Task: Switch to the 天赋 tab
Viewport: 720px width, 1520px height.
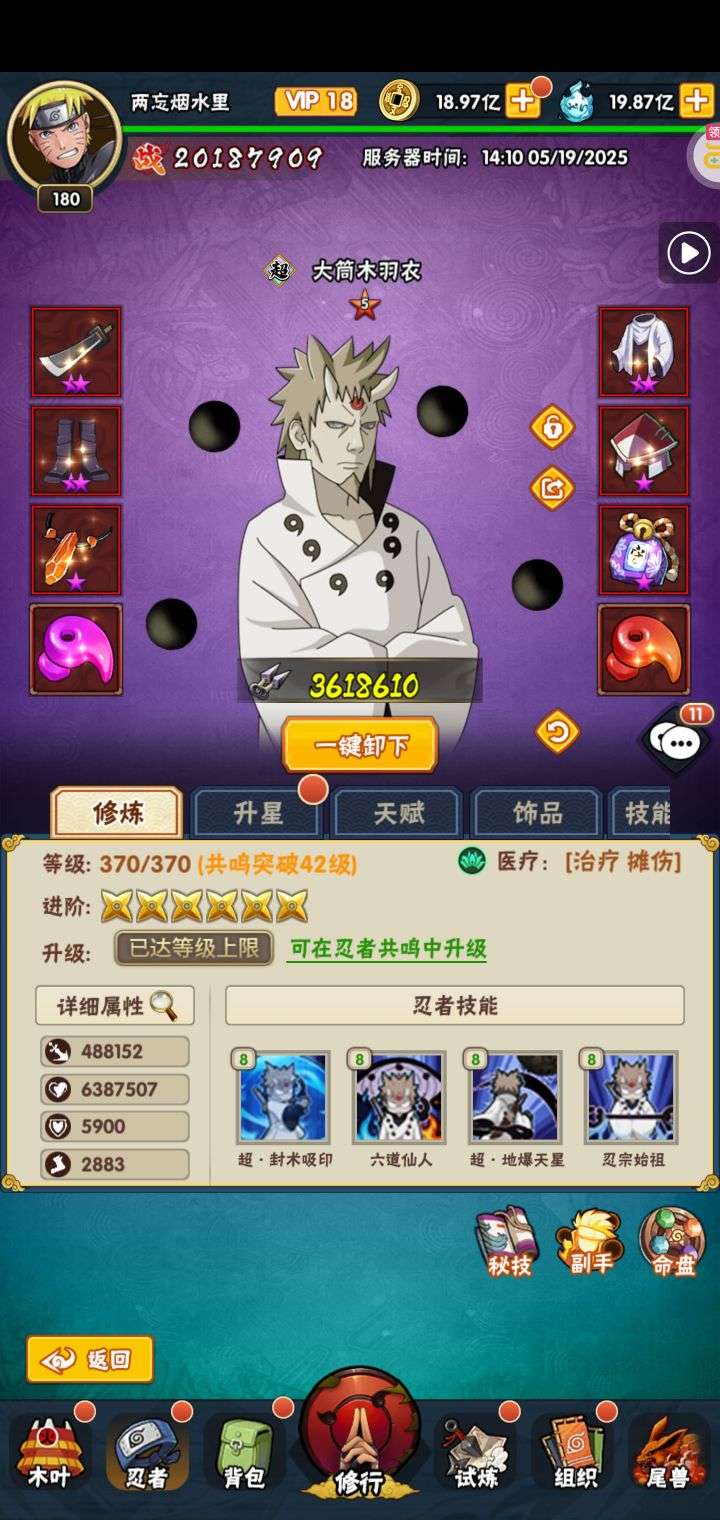Action: 396,813
